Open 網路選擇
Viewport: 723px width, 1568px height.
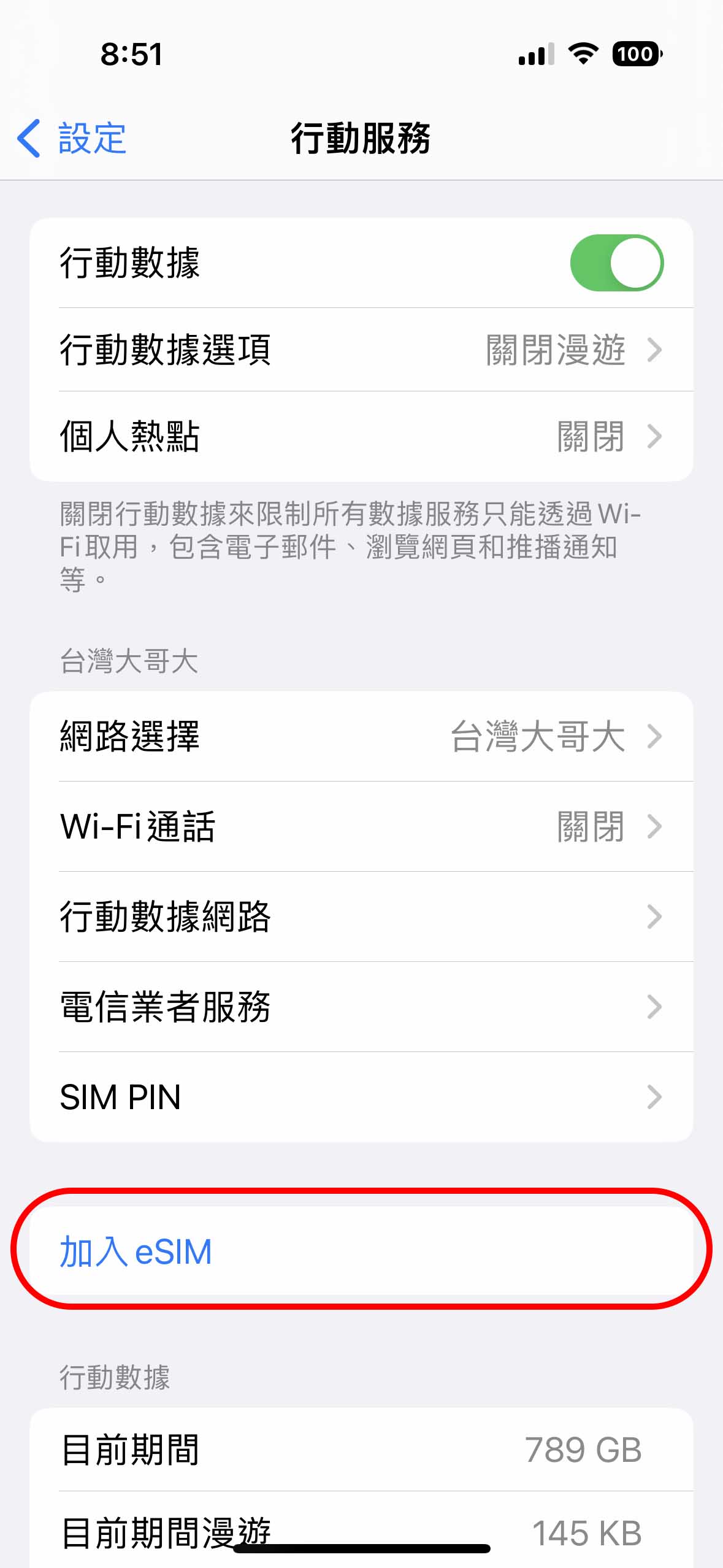[x=361, y=736]
